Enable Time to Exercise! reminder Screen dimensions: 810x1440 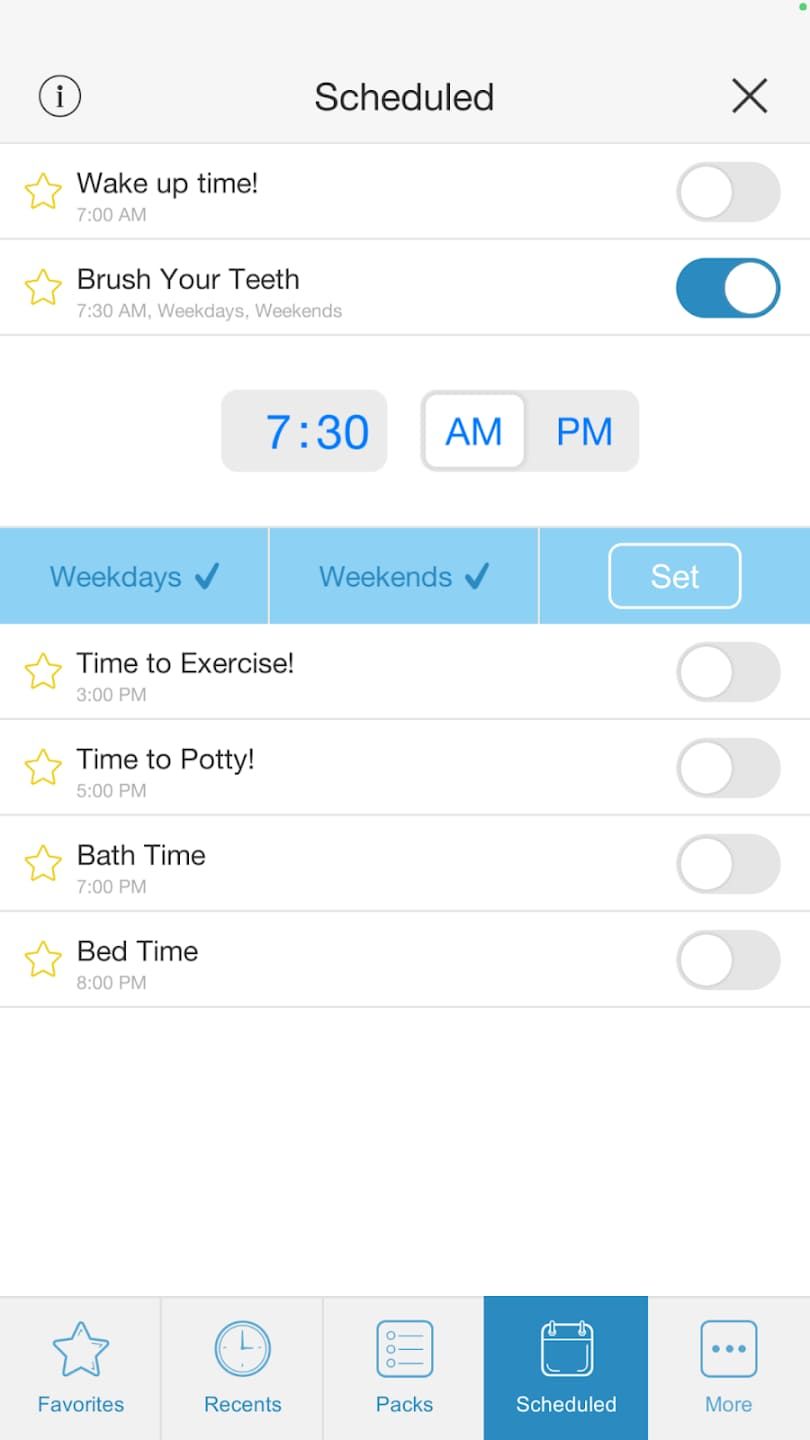point(728,672)
